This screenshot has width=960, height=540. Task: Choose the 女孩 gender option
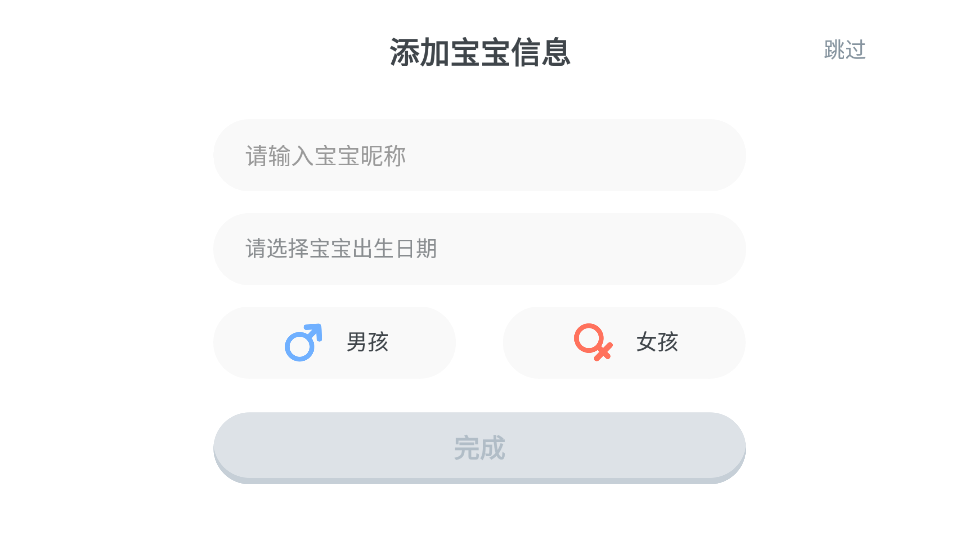[x=624, y=343]
